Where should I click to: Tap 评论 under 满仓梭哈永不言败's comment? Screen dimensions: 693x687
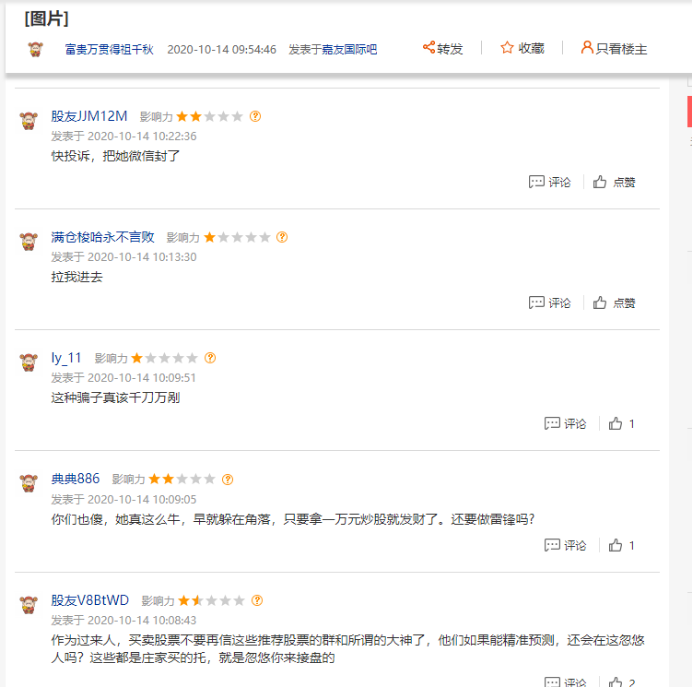coord(550,303)
